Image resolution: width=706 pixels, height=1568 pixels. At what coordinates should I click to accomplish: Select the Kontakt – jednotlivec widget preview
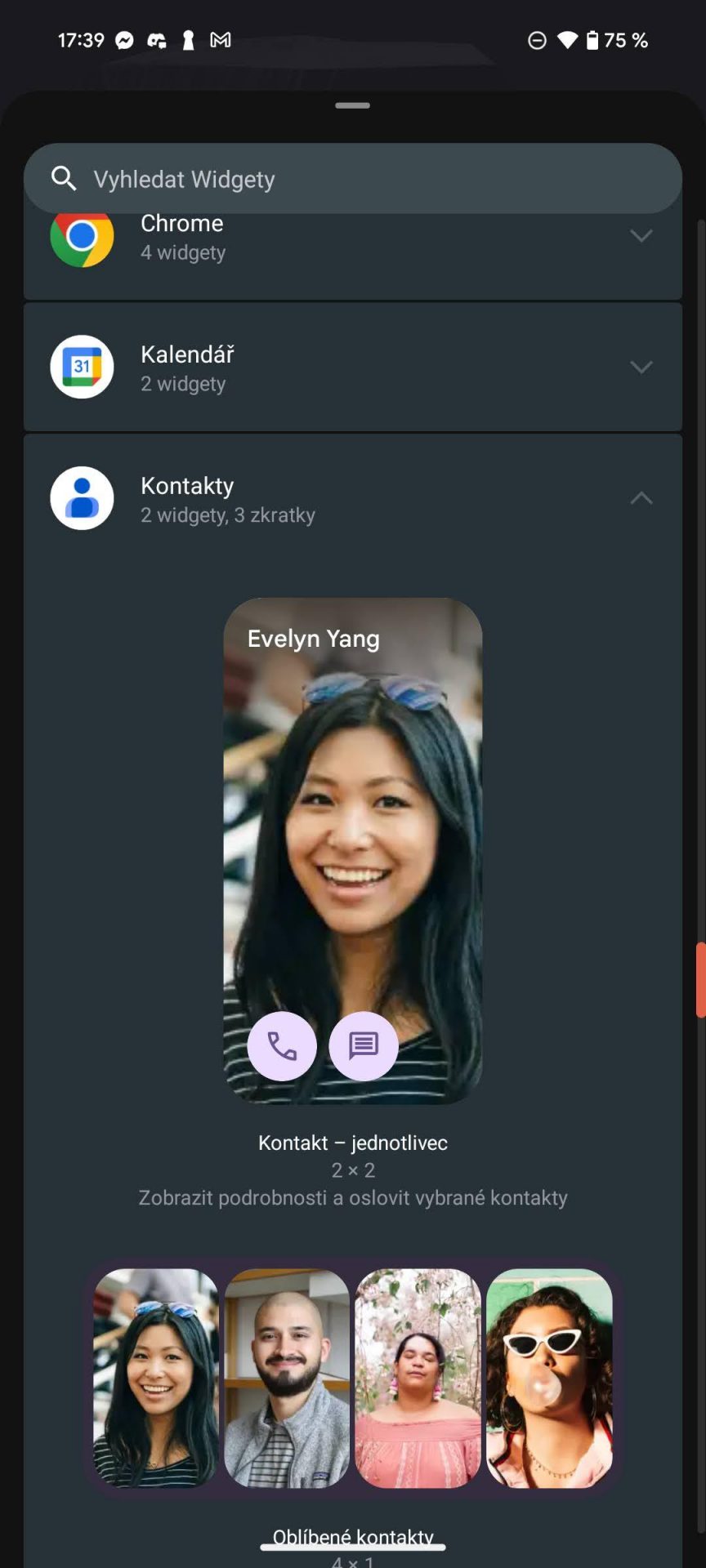[x=353, y=850]
